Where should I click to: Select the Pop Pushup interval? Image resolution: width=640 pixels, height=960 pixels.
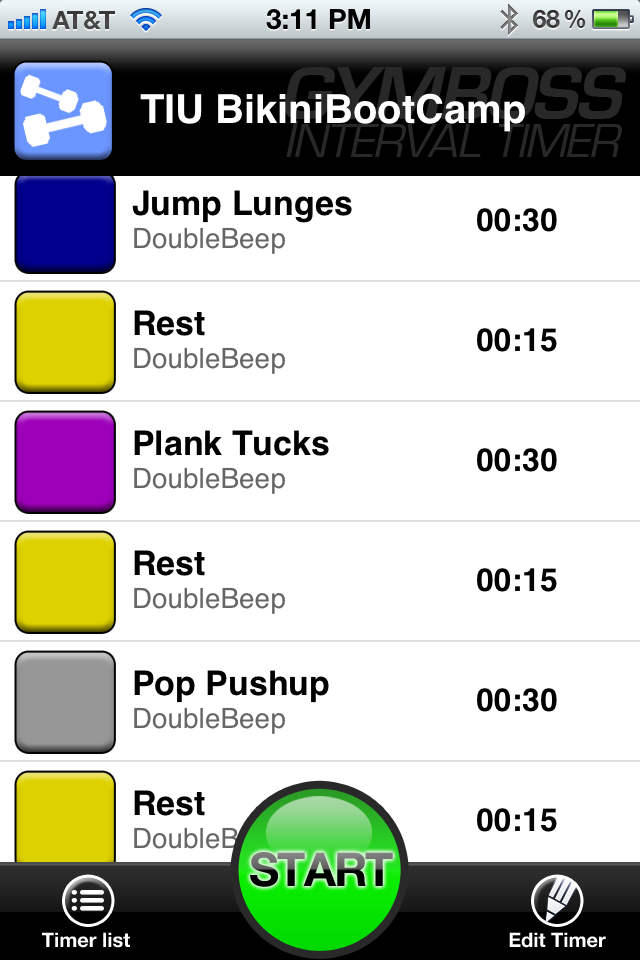pyautogui.click(x=320, y=701)
